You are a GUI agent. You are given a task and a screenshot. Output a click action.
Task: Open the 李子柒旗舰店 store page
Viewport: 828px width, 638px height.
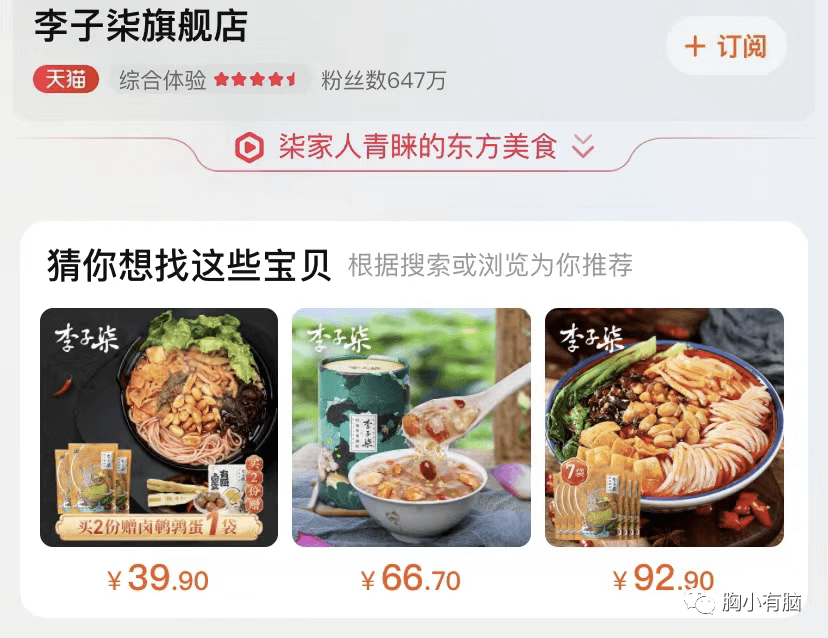(141, 26)
